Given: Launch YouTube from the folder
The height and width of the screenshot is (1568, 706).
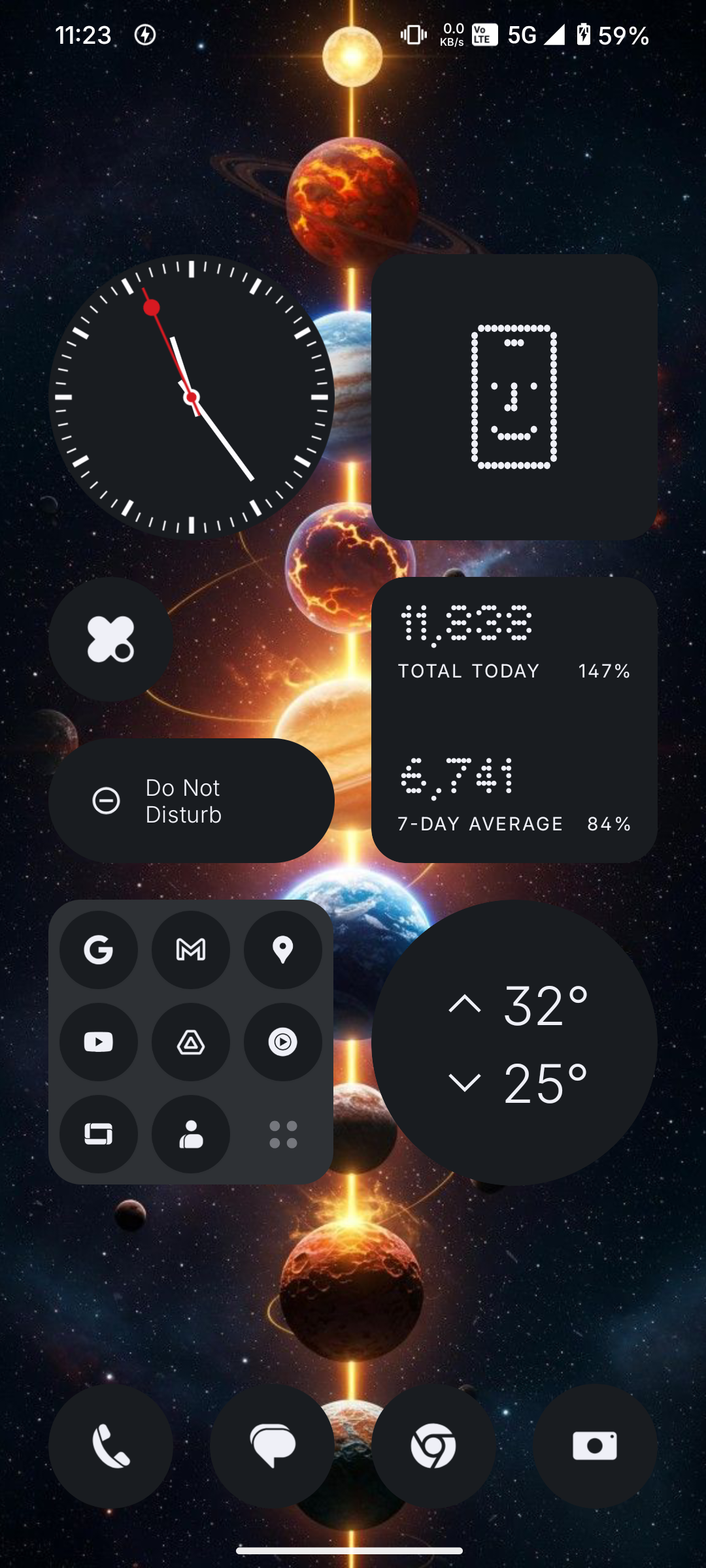Looking at the screenshot, I should (99, 1041).
